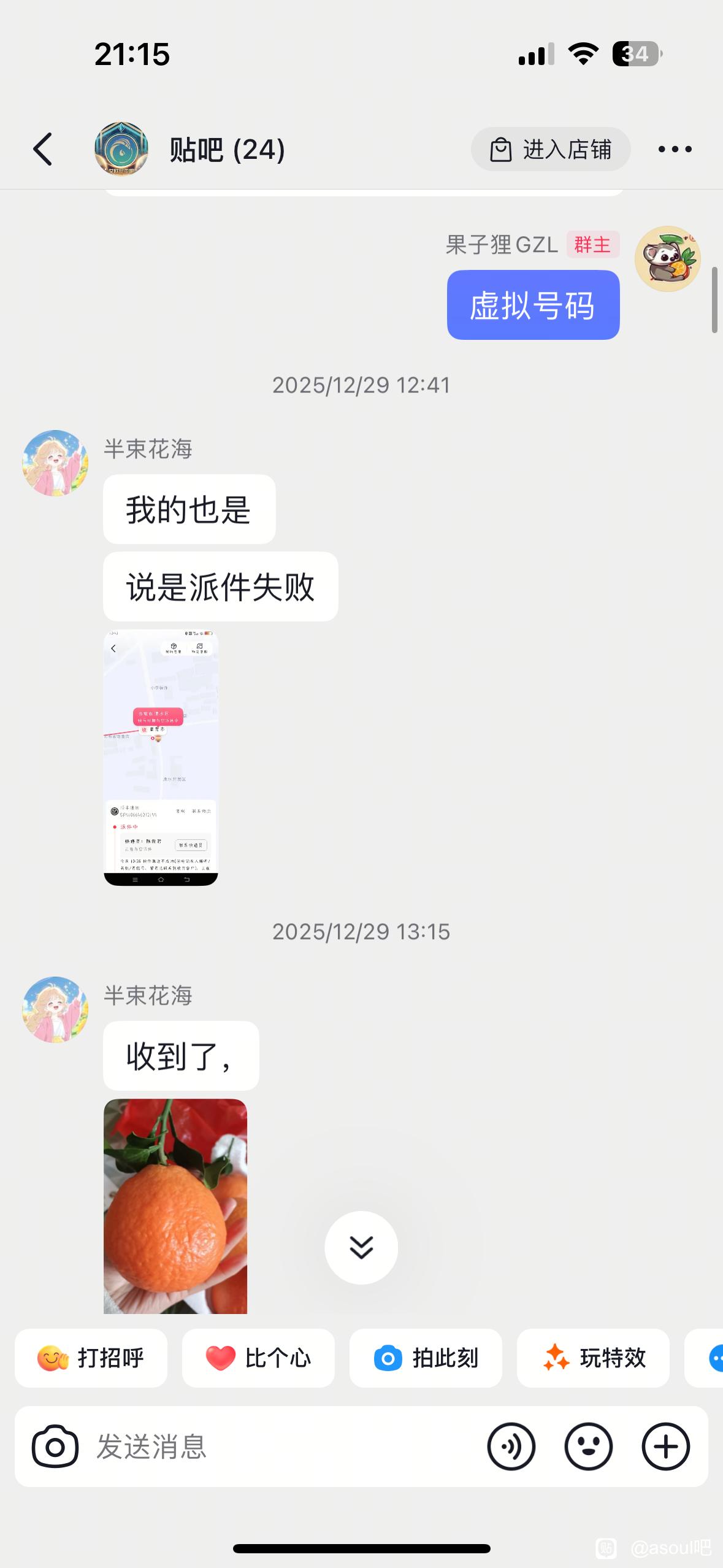The height and width of the screenshot is (1568, 723).
Task: Open the 贴吧 group avatar
Action: pos(121,149)
